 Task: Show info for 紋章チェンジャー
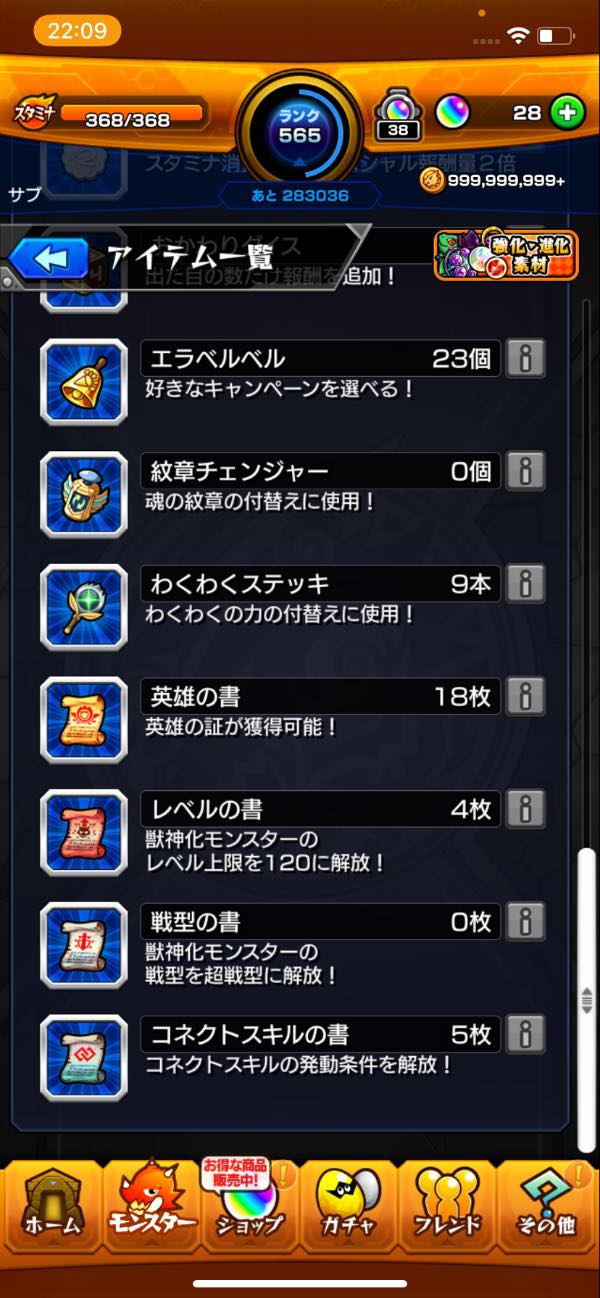point(526,471)
